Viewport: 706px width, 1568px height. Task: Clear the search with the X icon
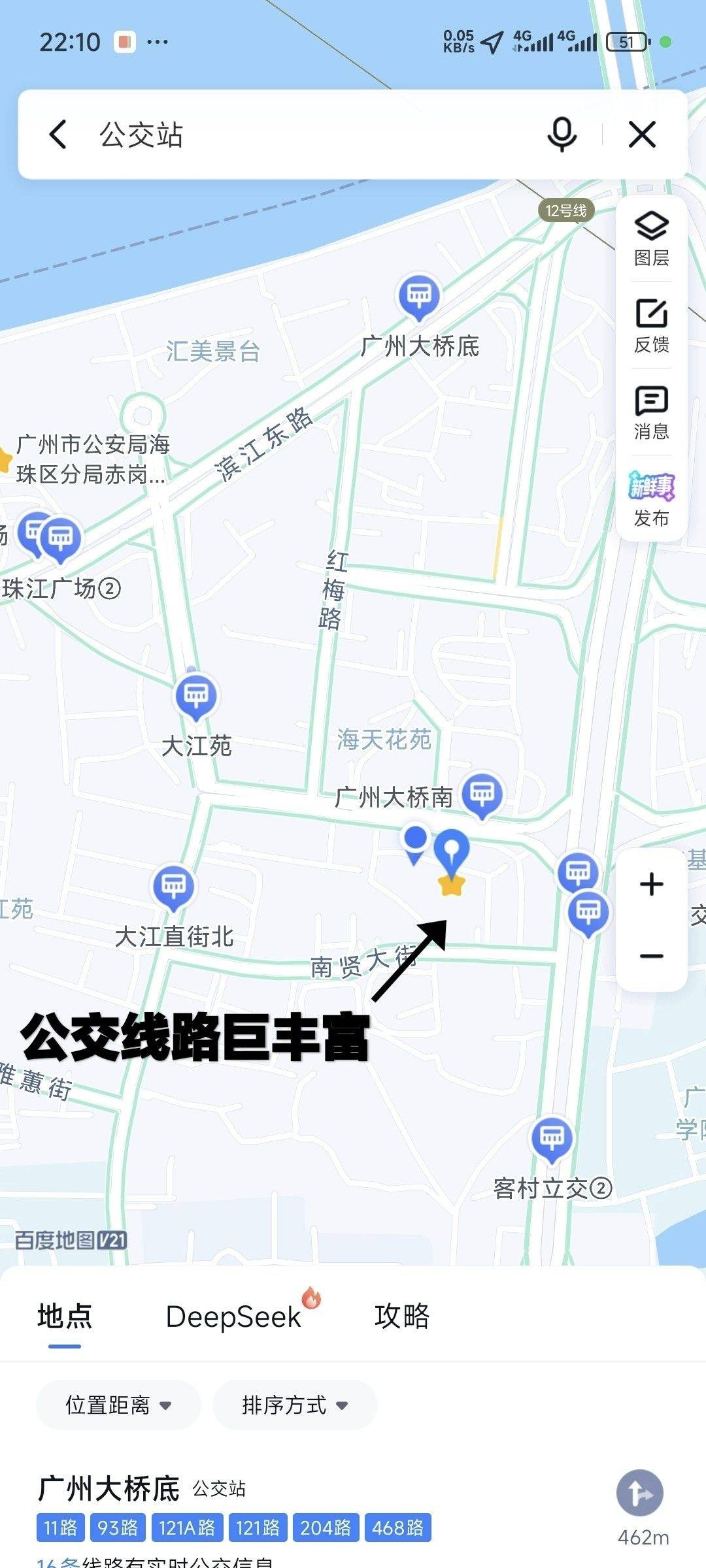[642, 135]
